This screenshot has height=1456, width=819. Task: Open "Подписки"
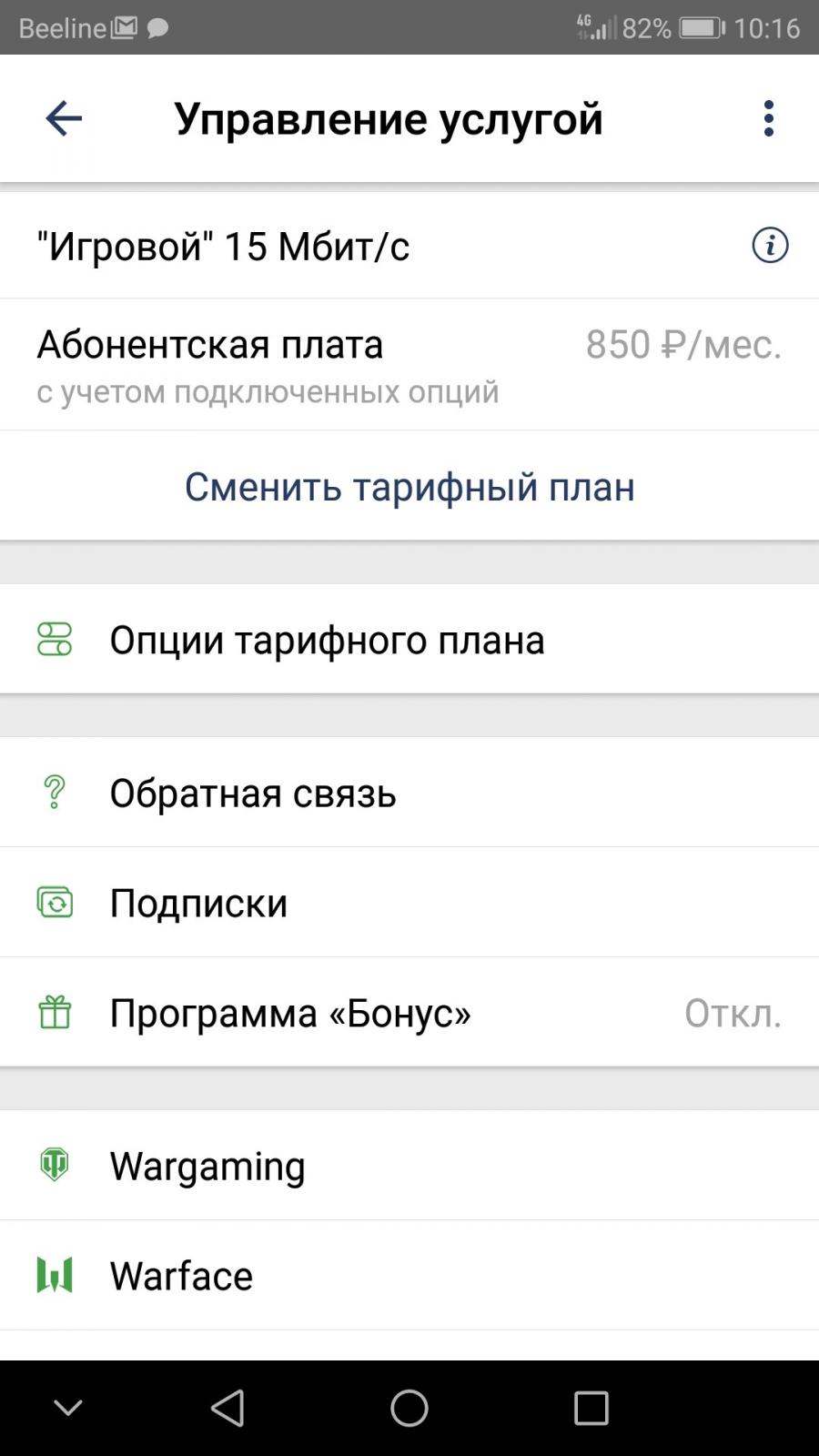click(409, 903)
